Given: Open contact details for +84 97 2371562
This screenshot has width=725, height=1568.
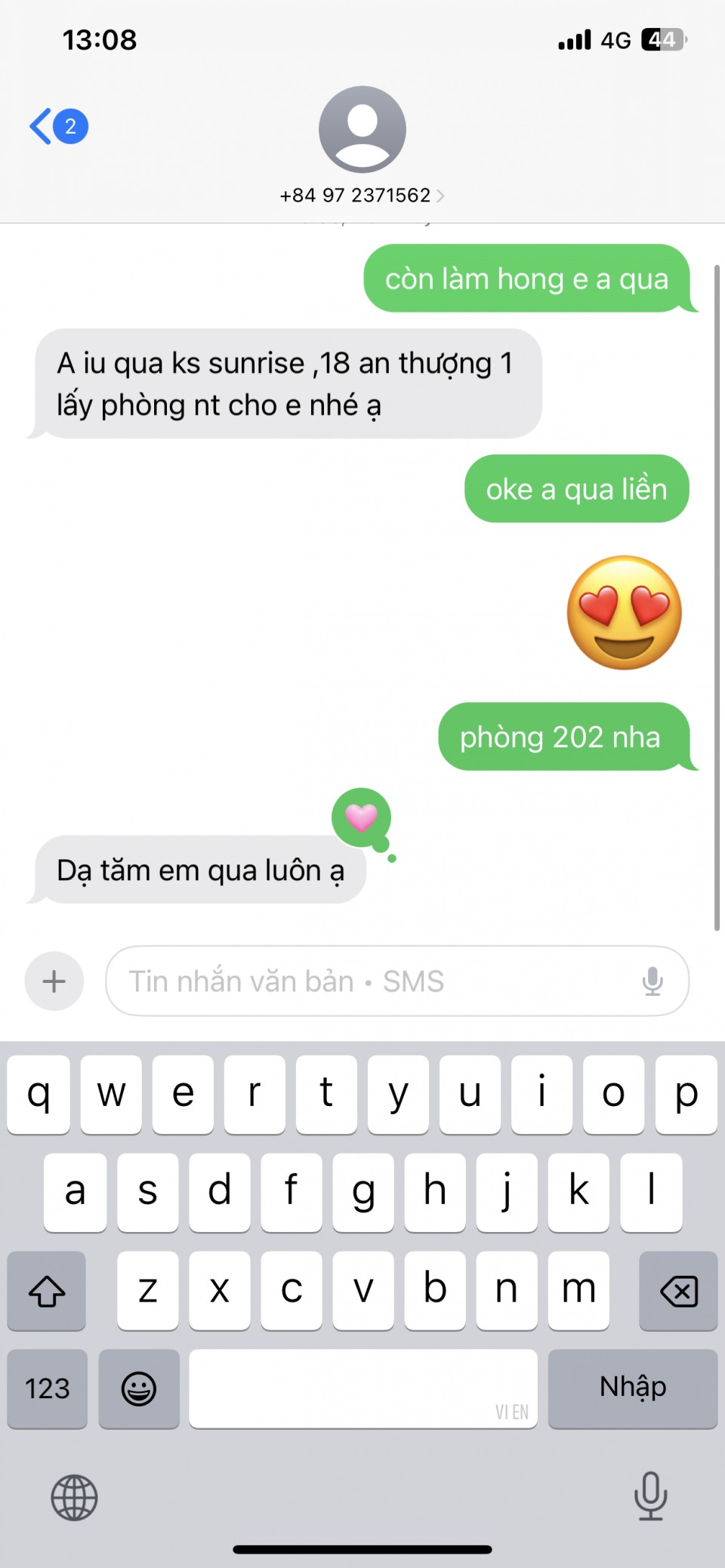Looking at the screenshot, I should click(x=362, y=196).
